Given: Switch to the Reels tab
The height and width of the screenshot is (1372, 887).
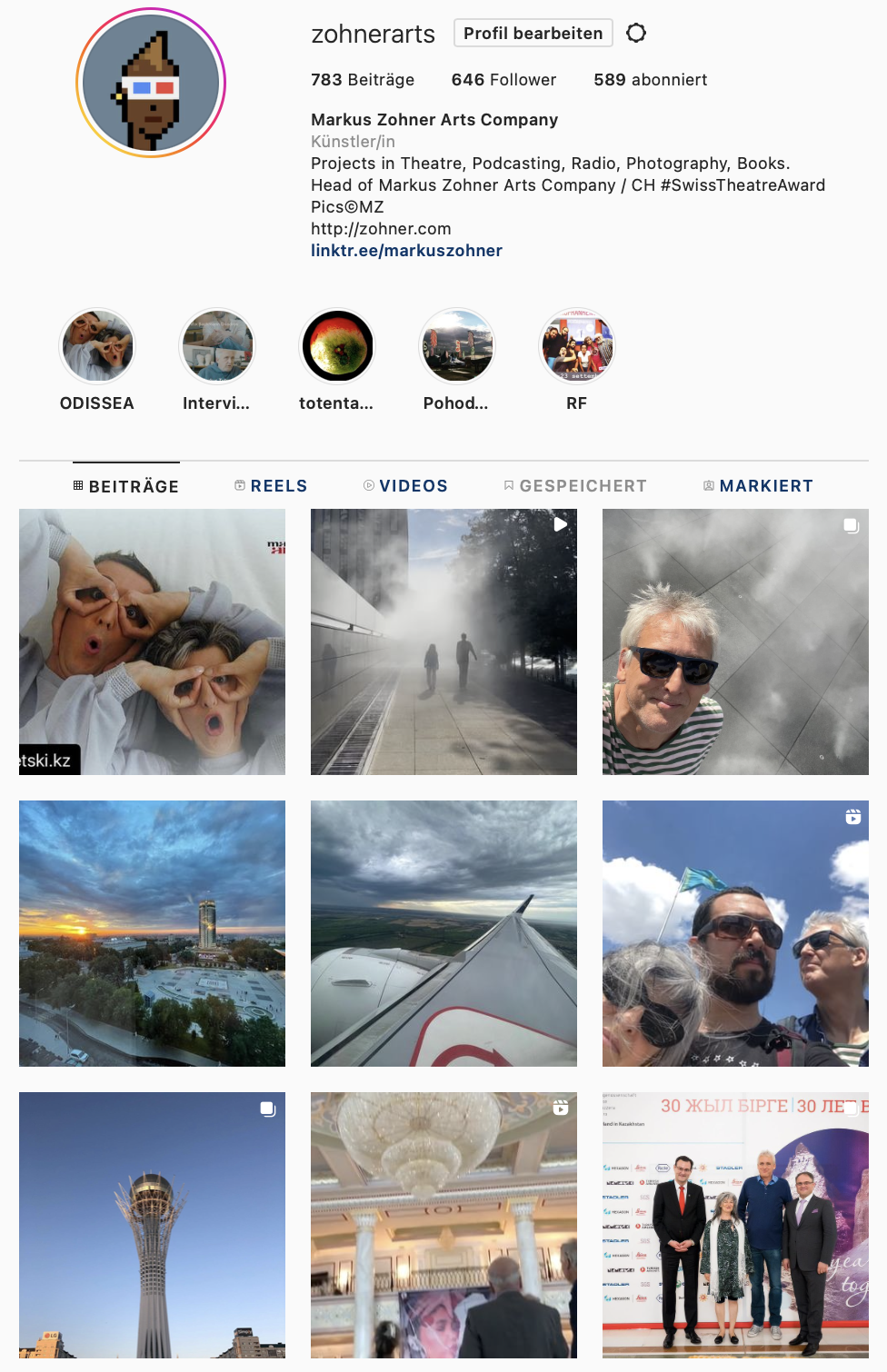Looking at the screenshot, I should (x=271, y=486).
